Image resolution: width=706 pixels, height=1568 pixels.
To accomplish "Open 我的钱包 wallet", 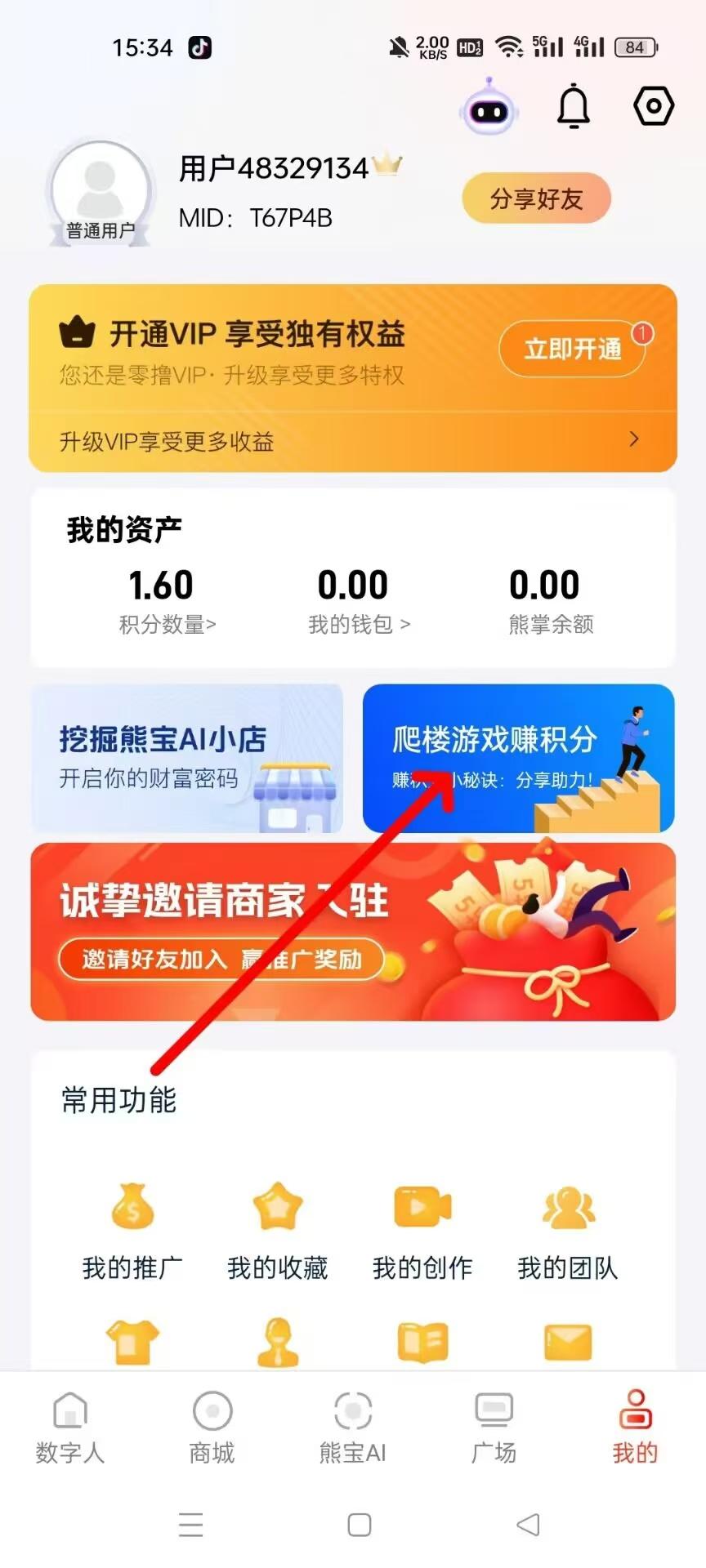I will tap(358, 625).
